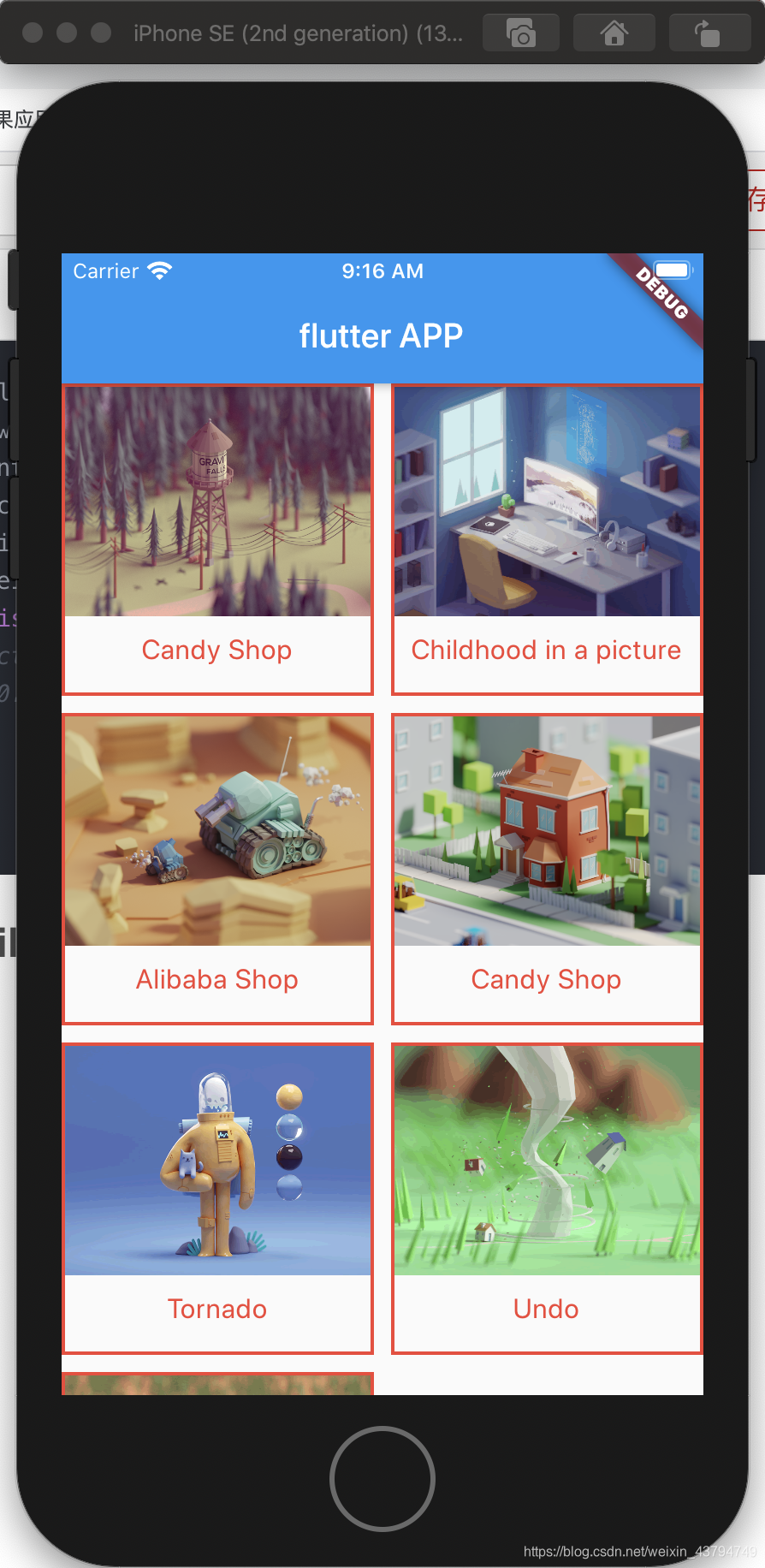Take a simulator screenshot with the camera icon
This screenshot has width=765, height=1568.
point(521,33)
